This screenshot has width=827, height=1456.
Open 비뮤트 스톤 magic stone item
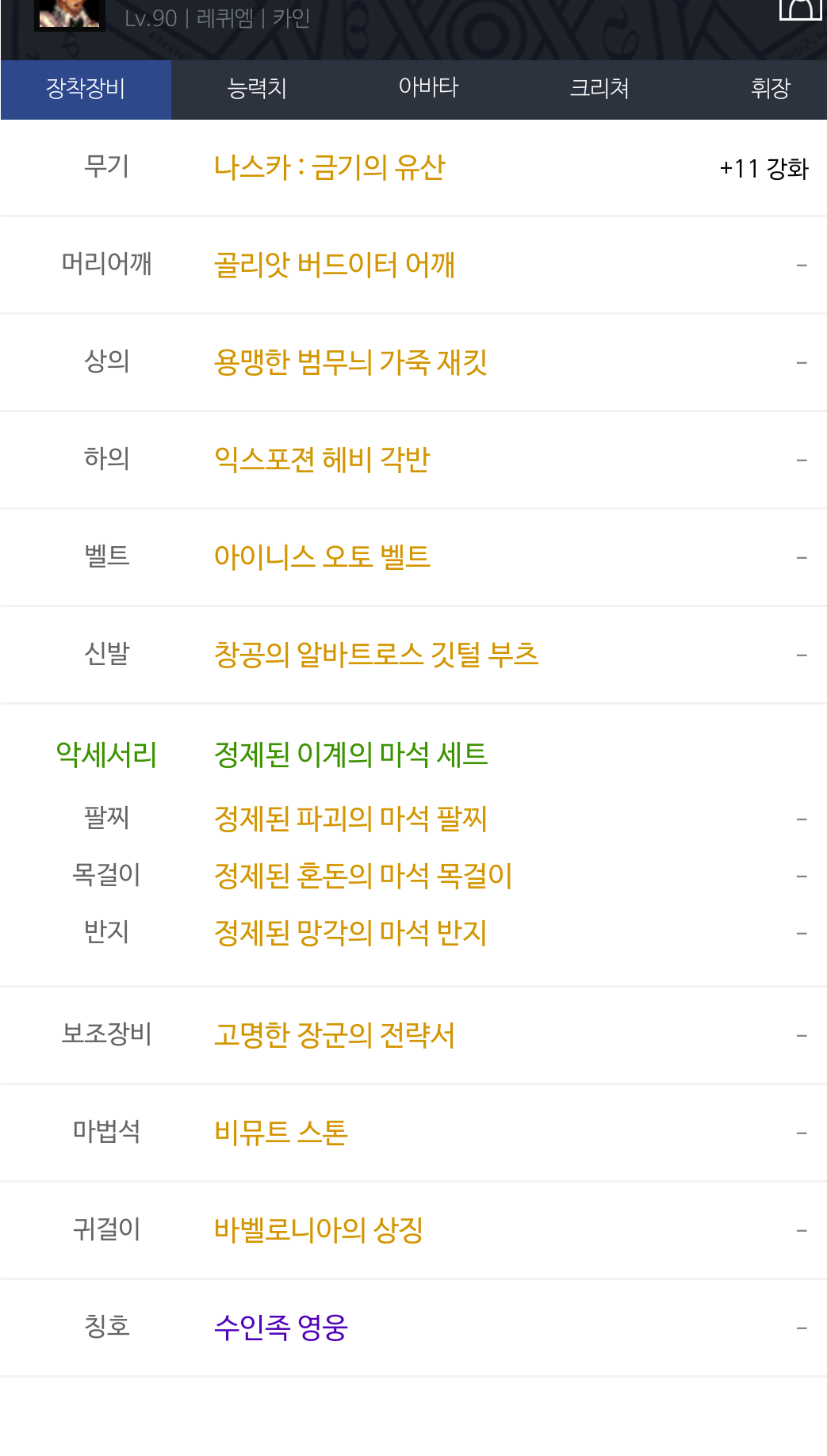[x=281, y=1133]
